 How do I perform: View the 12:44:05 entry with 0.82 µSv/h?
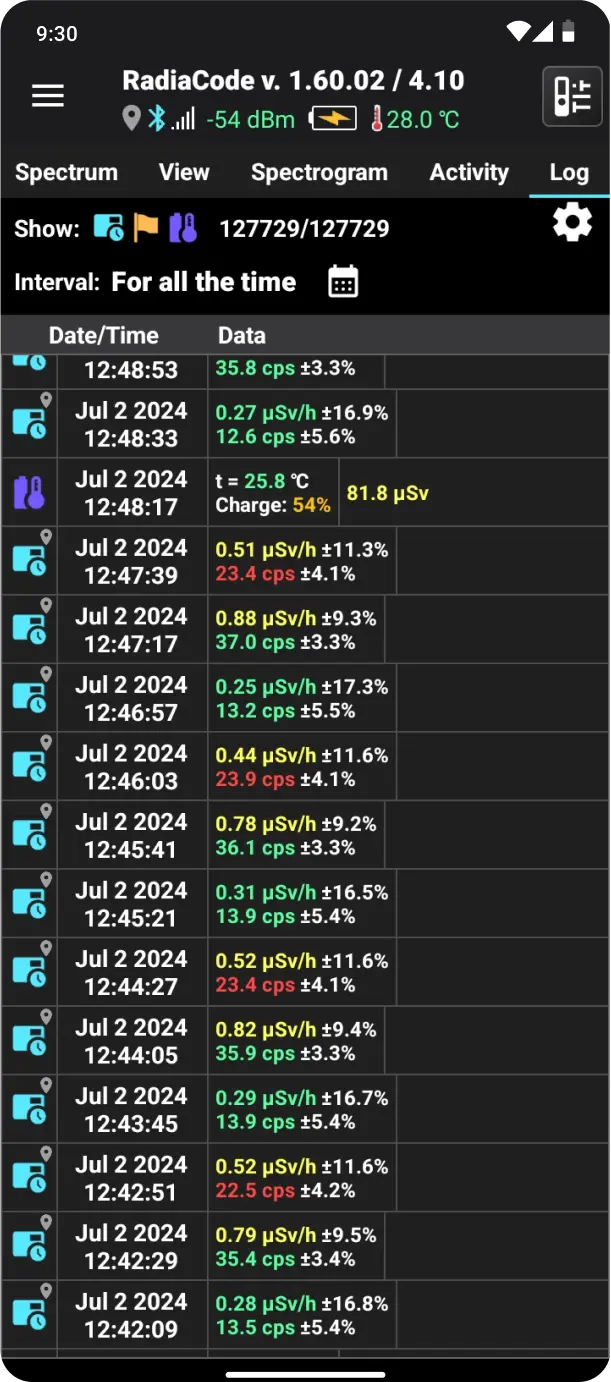click(305, 1041)
